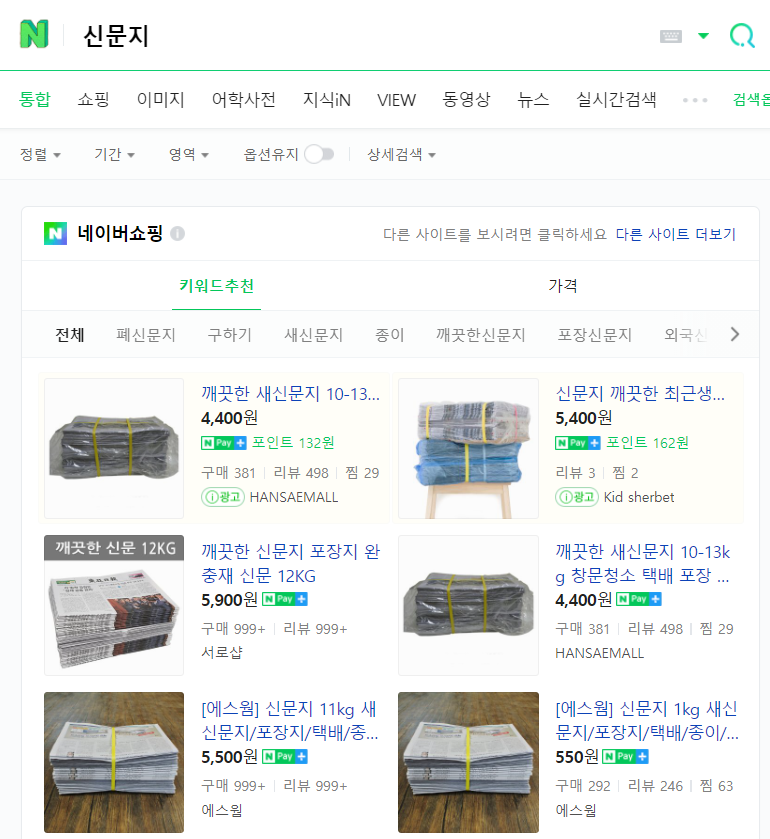Switch to the 이미지 tab
Image resolution: width=770 pixels, height=839 pixels.
click(161, 99)
